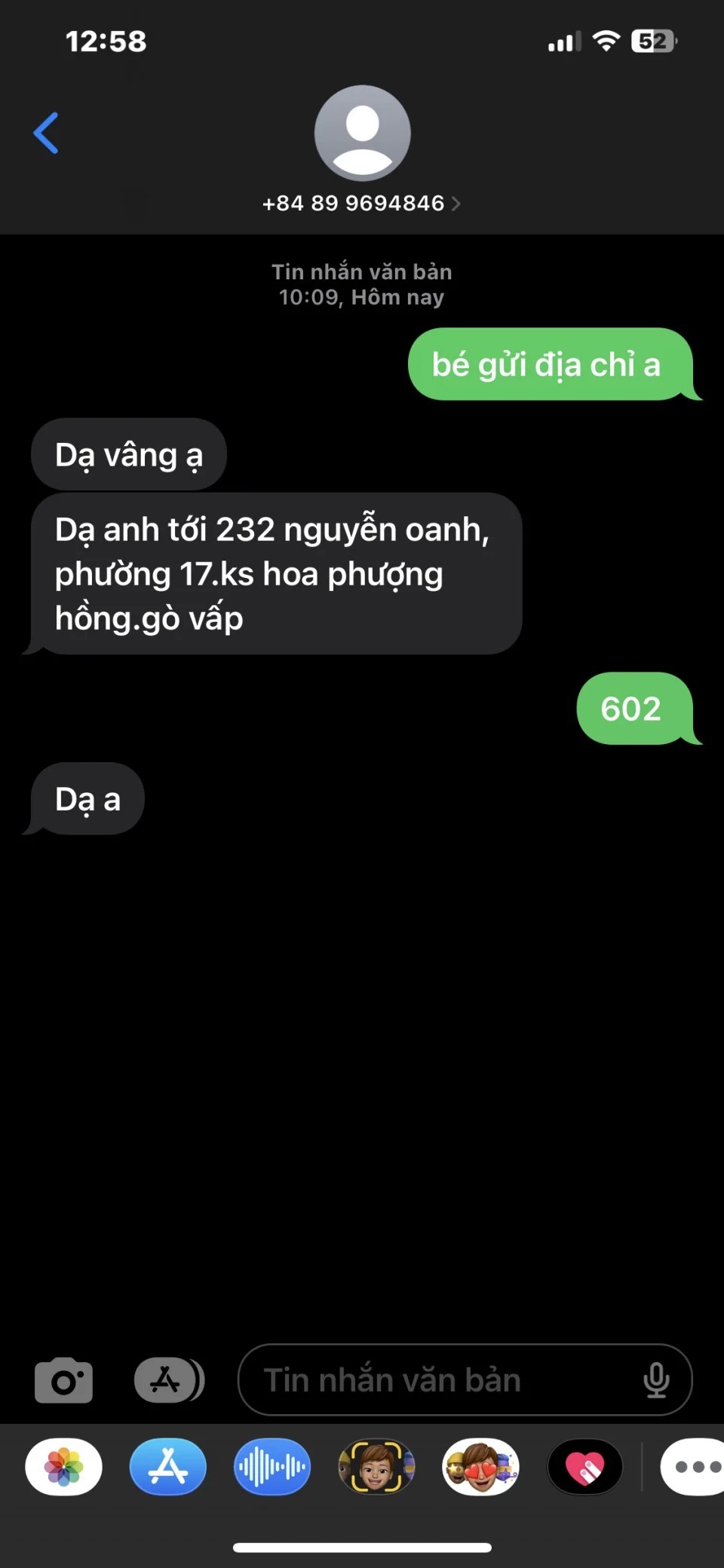Open more iMessage apps with three dots

(694, 1467)
